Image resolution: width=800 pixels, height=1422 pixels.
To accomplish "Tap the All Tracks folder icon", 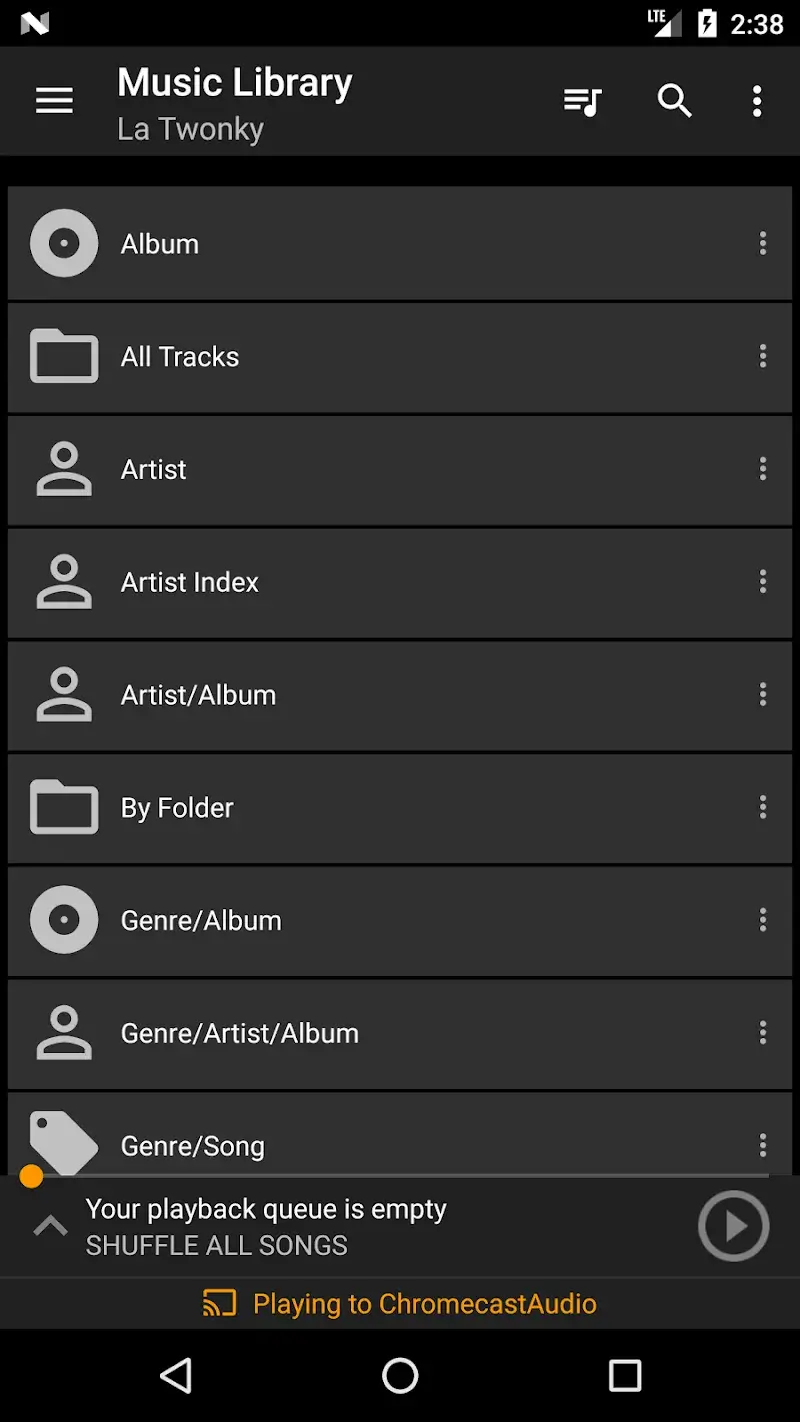I will coord(63,356).
